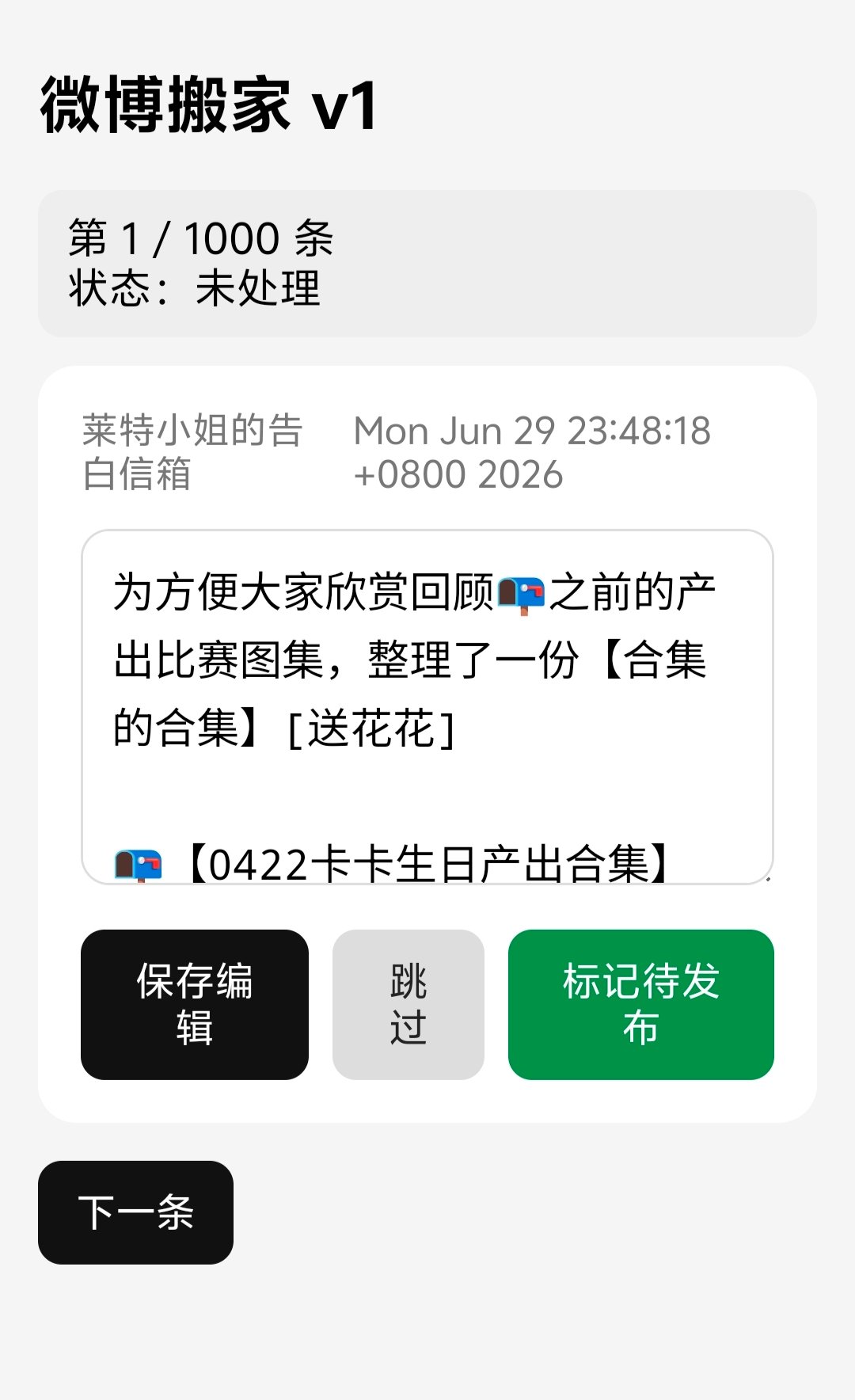The image size is (855, 1400).
Task: Mark the post as 标记待发布
Action: (641, 1004)
